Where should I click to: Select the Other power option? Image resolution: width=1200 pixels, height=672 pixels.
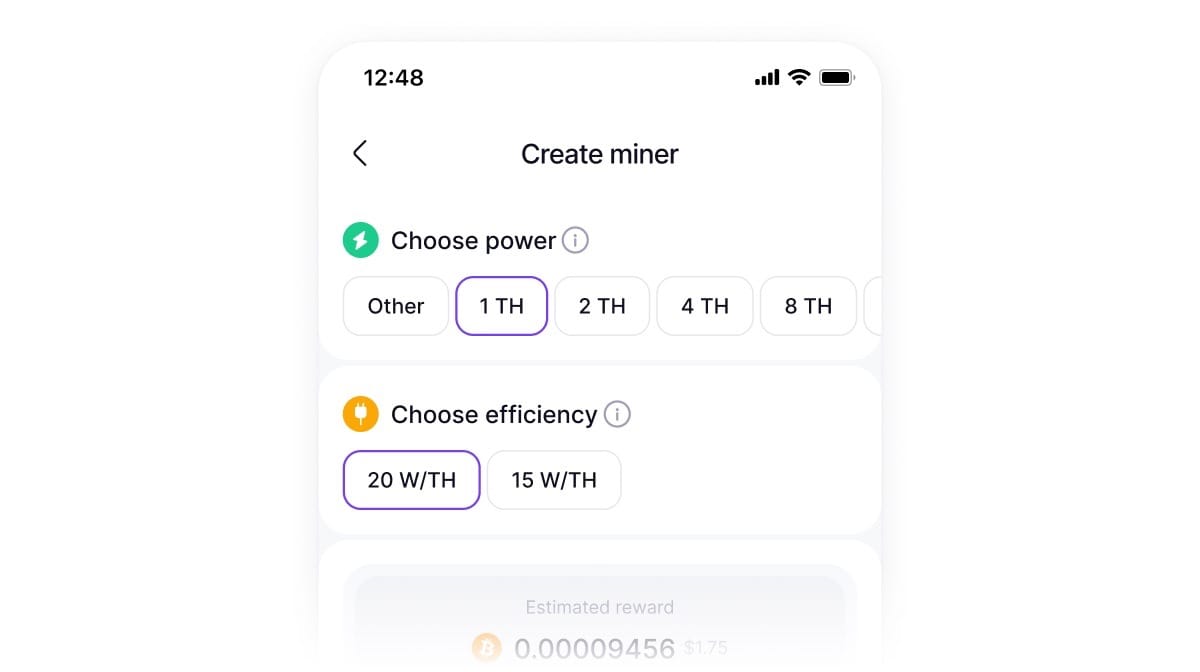[x=396, y=306]
